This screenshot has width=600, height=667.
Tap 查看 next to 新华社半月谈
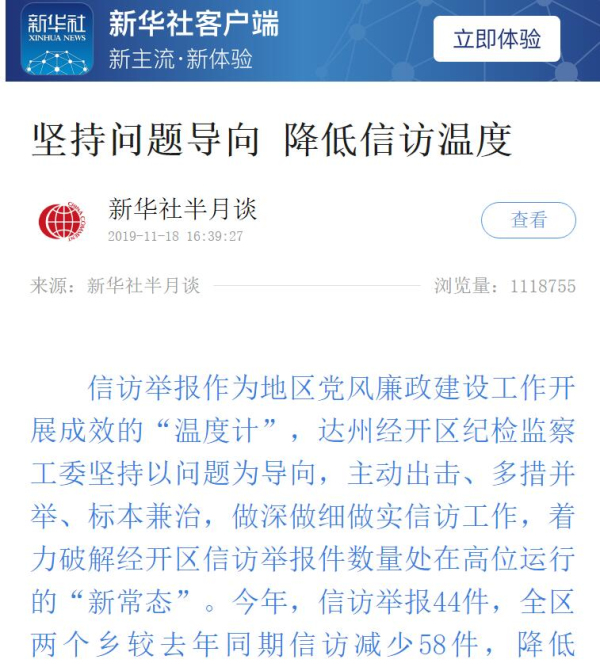pos(528,220)
